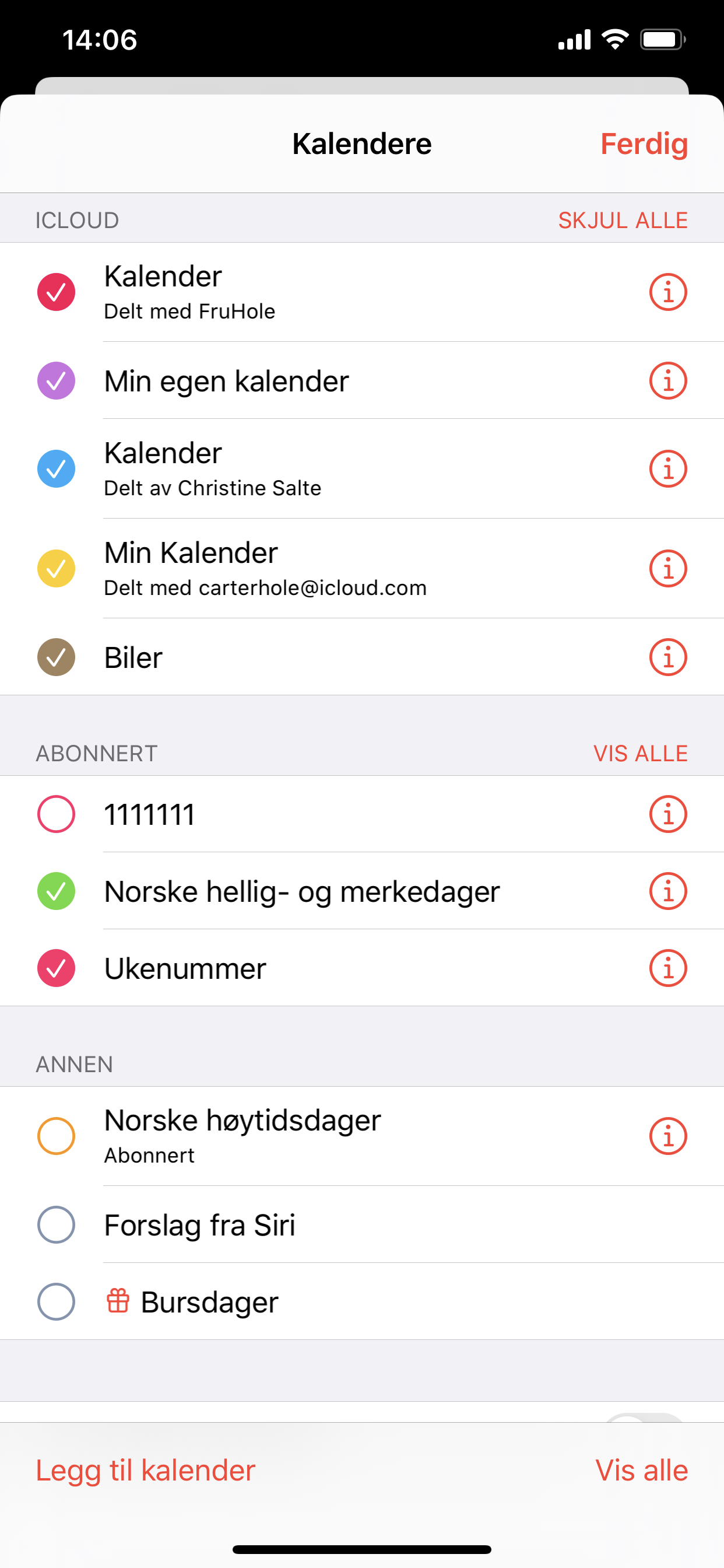The height and width of the screenshot is (1568, 724).
Task: Tap Legg til kalender
Action: [x=145, y=1471]
